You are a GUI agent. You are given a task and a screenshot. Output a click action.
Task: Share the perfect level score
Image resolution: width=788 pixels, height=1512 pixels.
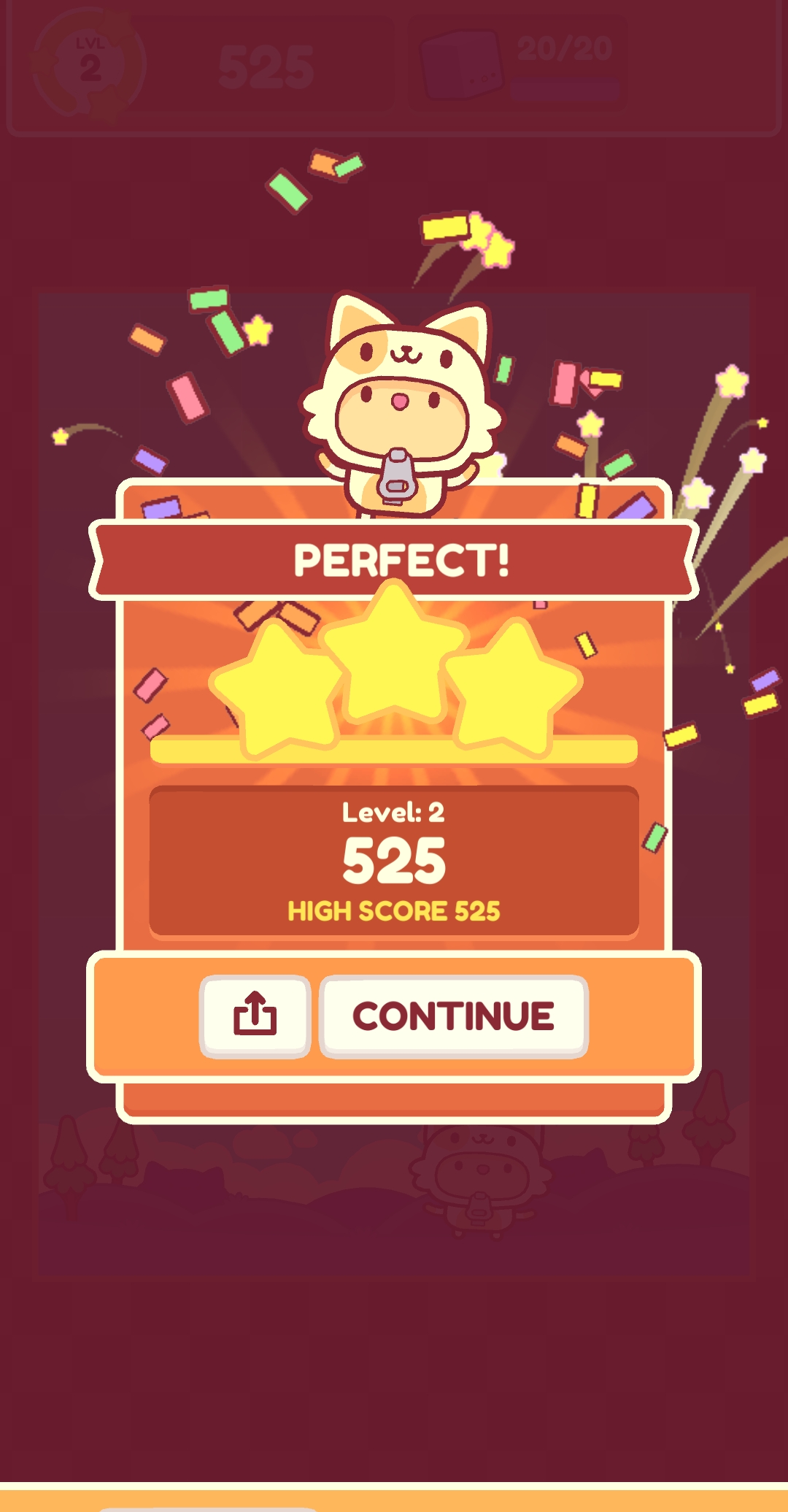coord(255,1015)
